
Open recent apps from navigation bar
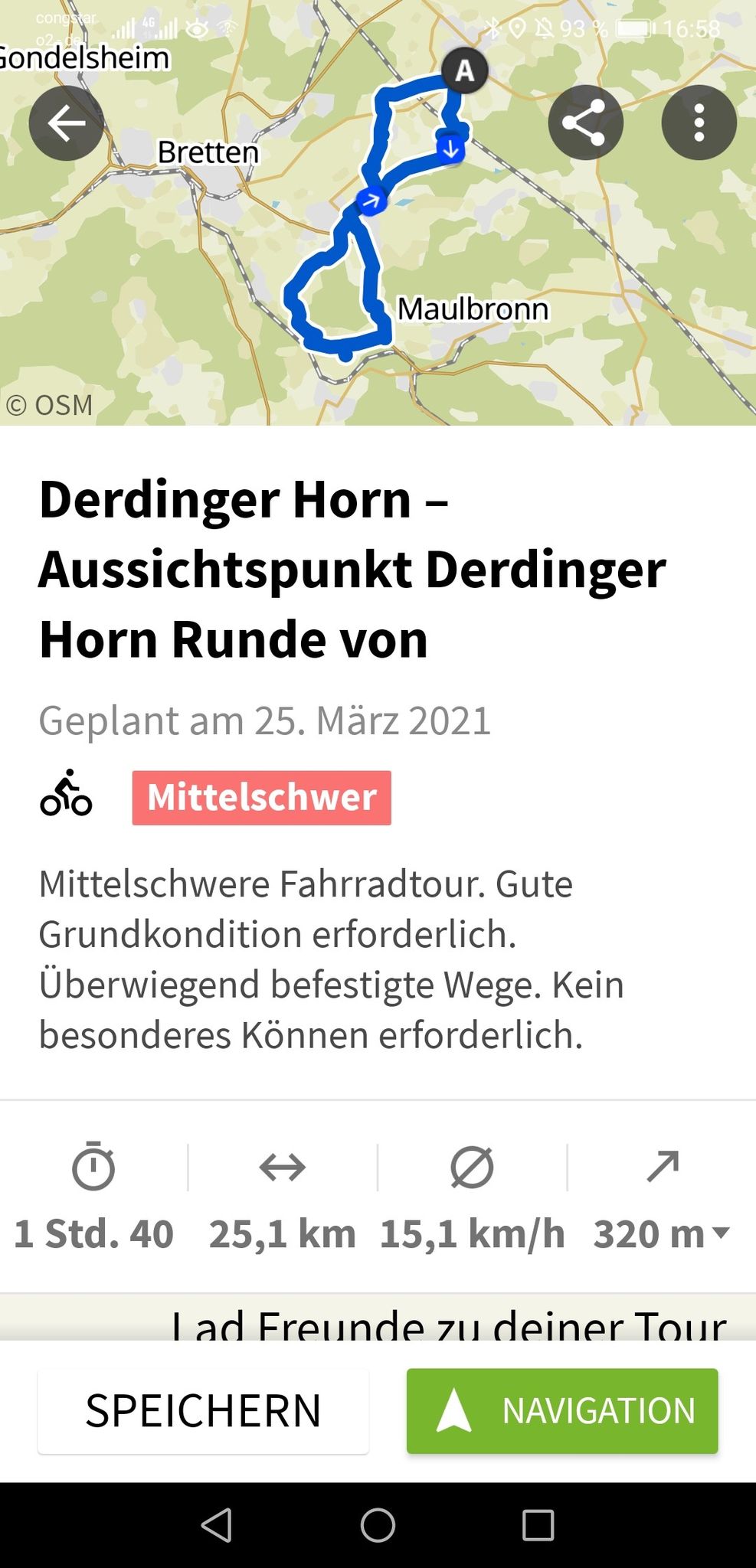point(538,1525)
